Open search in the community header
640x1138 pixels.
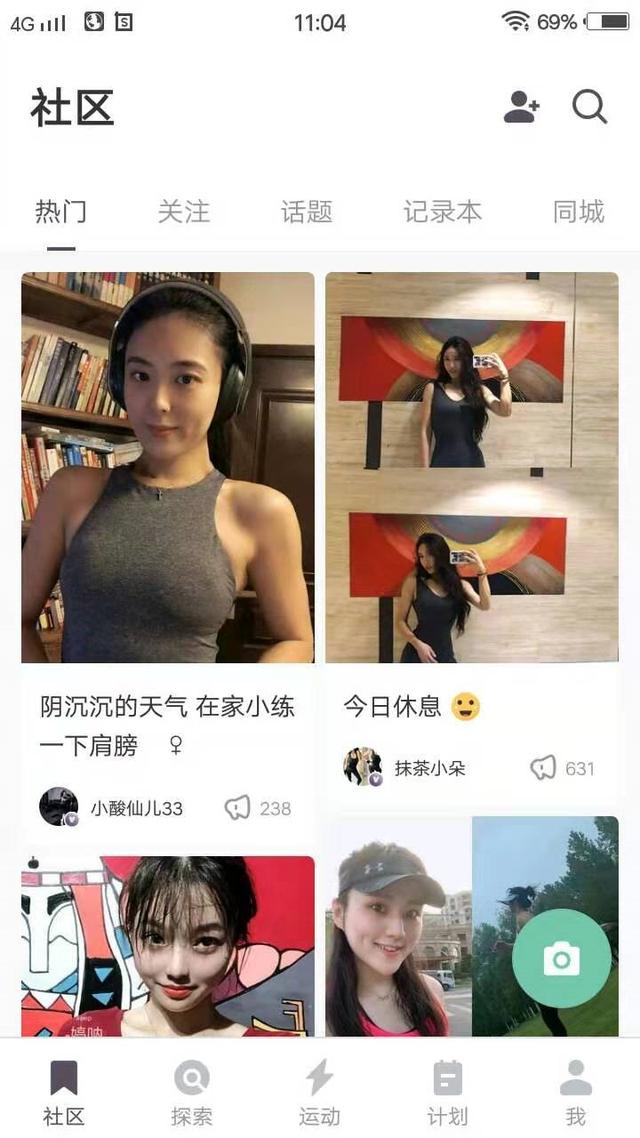tap(589, 107)
